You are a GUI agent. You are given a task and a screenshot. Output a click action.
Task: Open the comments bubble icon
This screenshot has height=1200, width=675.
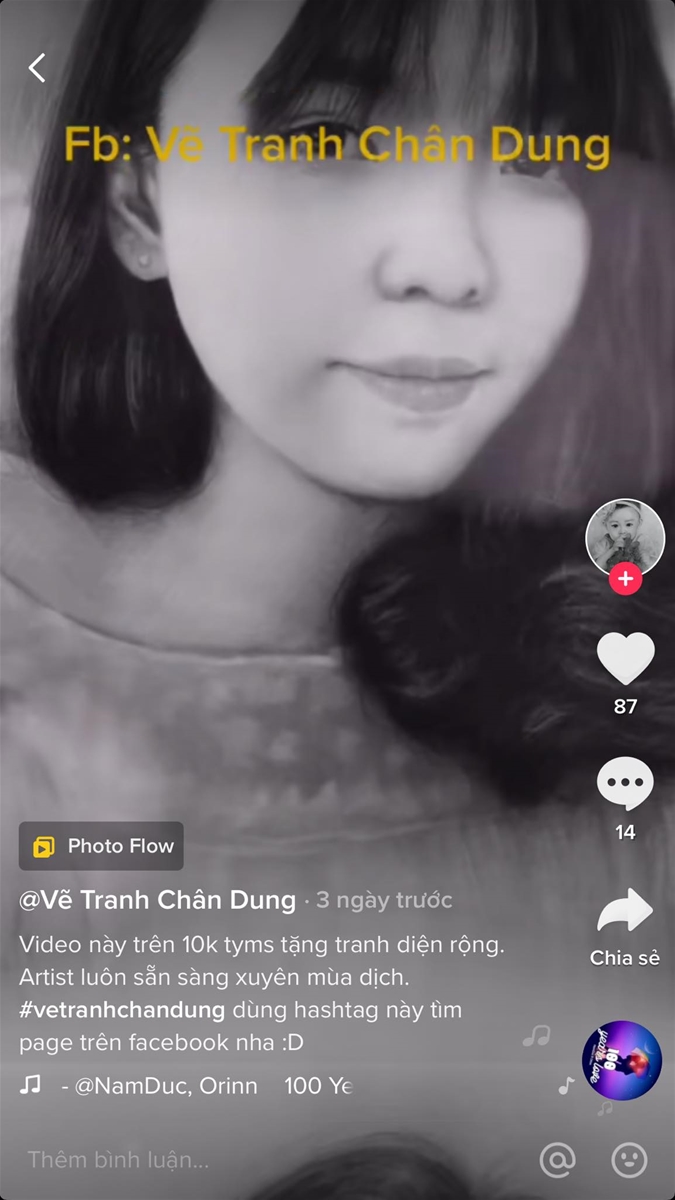click(x=625, y=785)
